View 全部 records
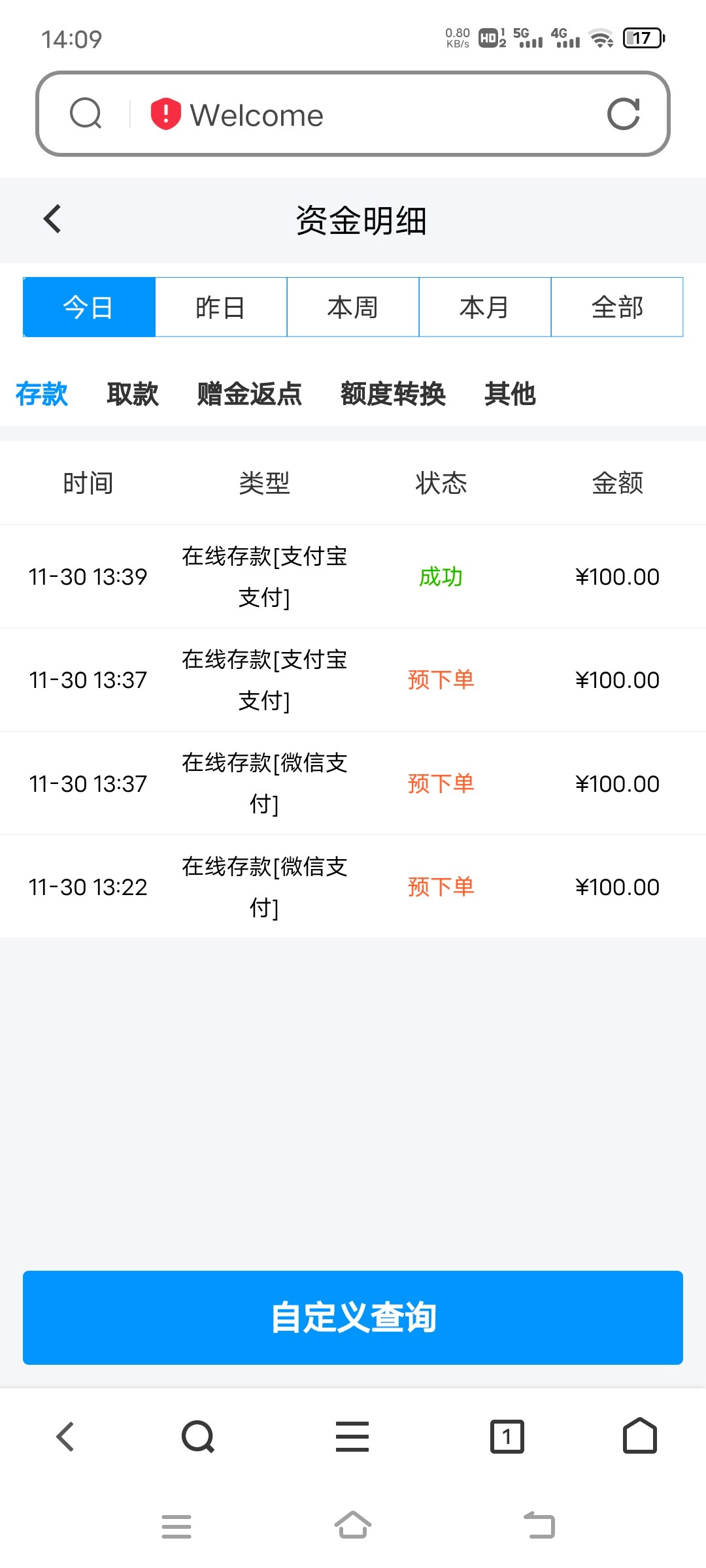The height and width of the screenshot is (1568, 706). pyautogui.click(x=617, y=307)
